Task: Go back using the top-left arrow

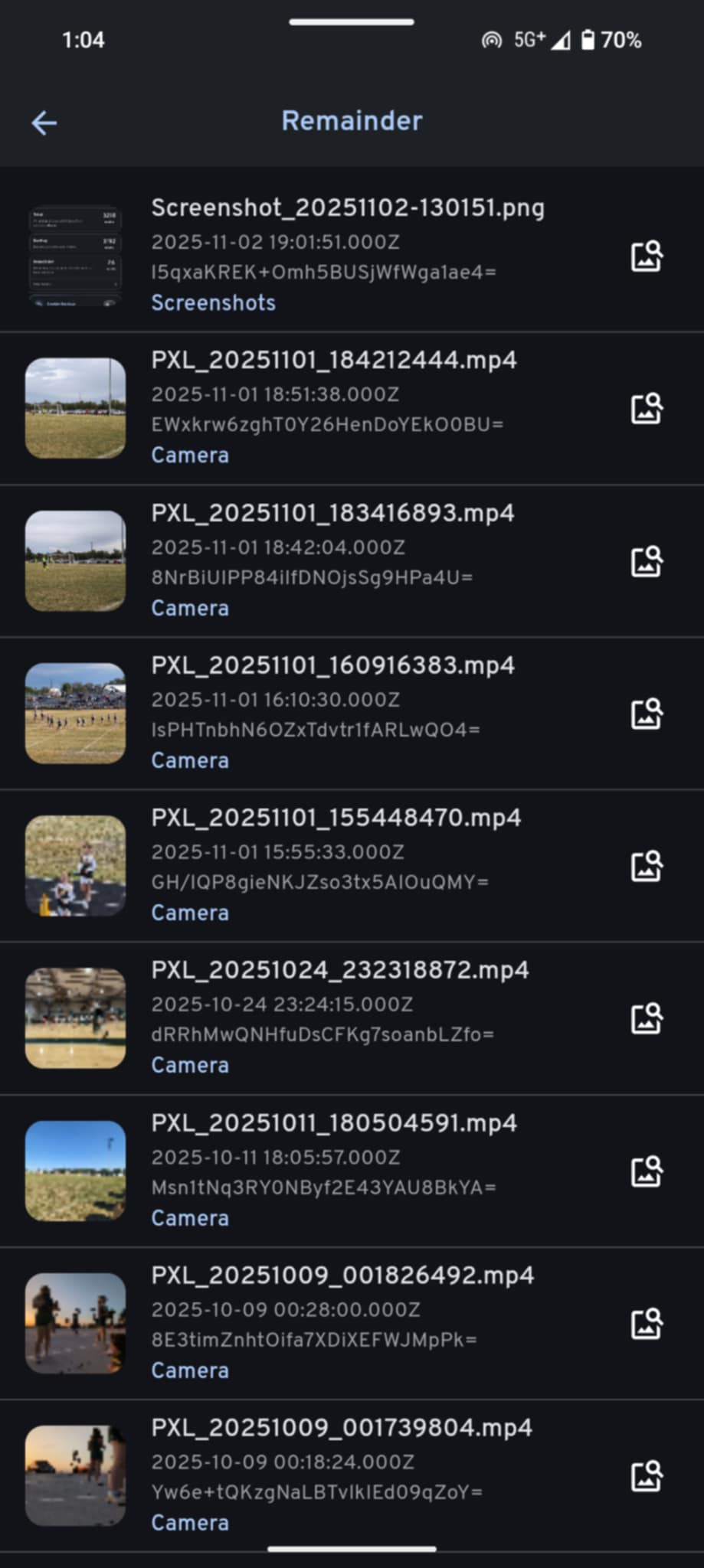Action: pos(44,122)
